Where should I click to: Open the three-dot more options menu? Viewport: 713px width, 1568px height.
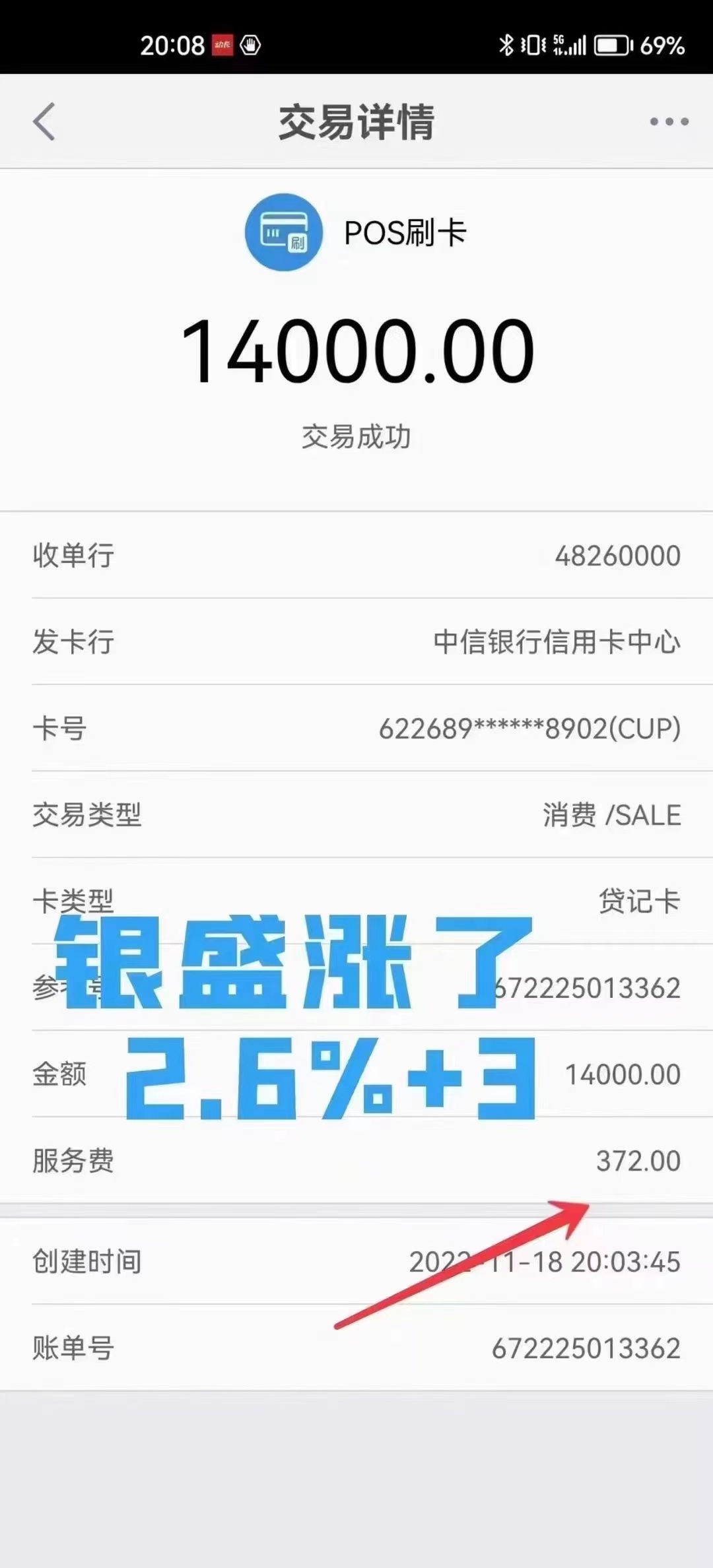pyautogui.click(x=669, y=121)
